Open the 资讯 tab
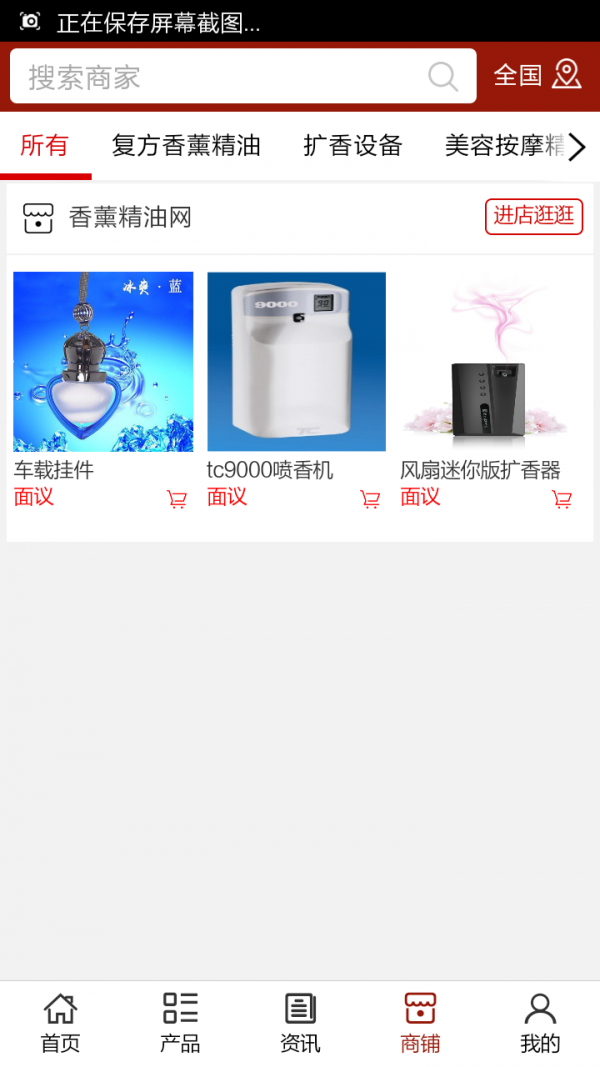Screen dimensions: 600x1067 [300, 1023]
